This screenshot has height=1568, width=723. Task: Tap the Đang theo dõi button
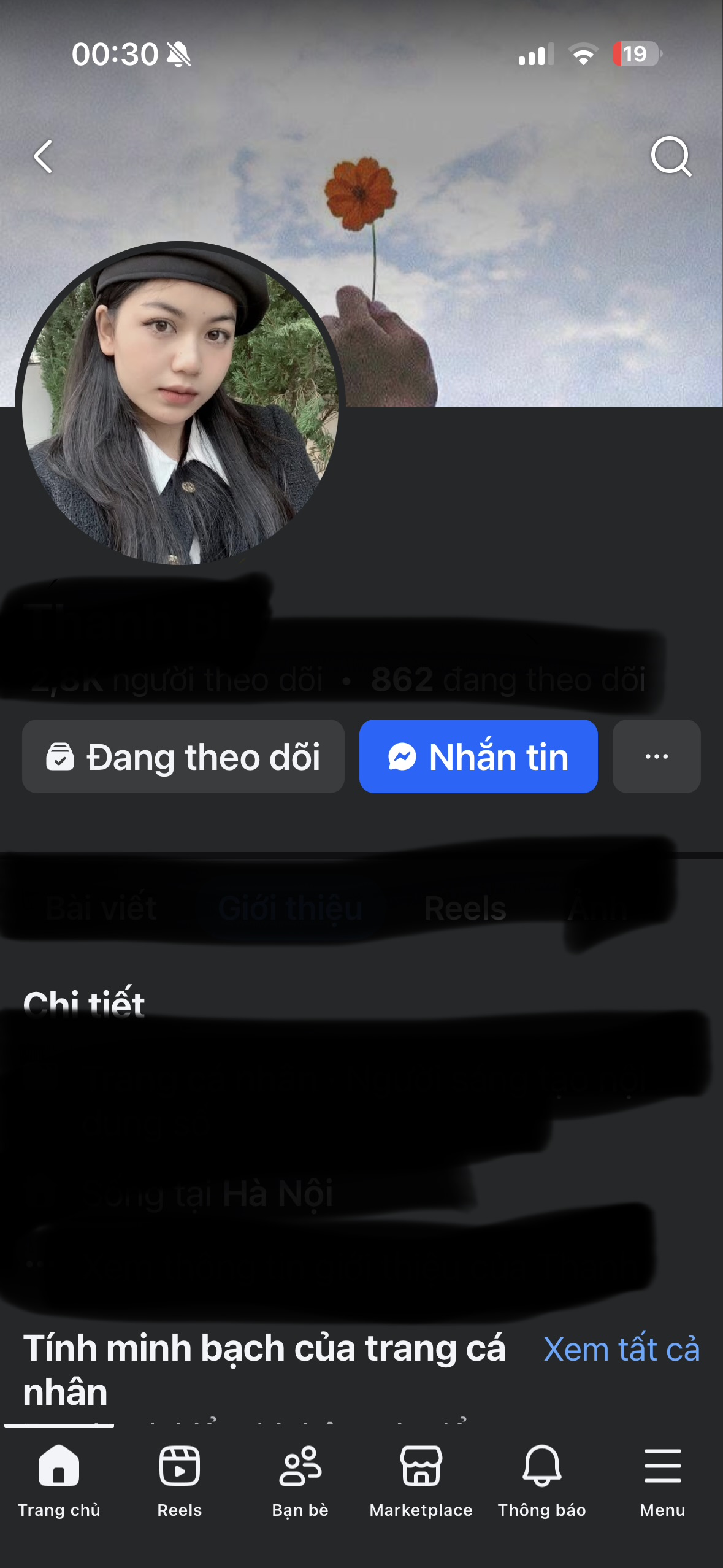pos(183,756)
